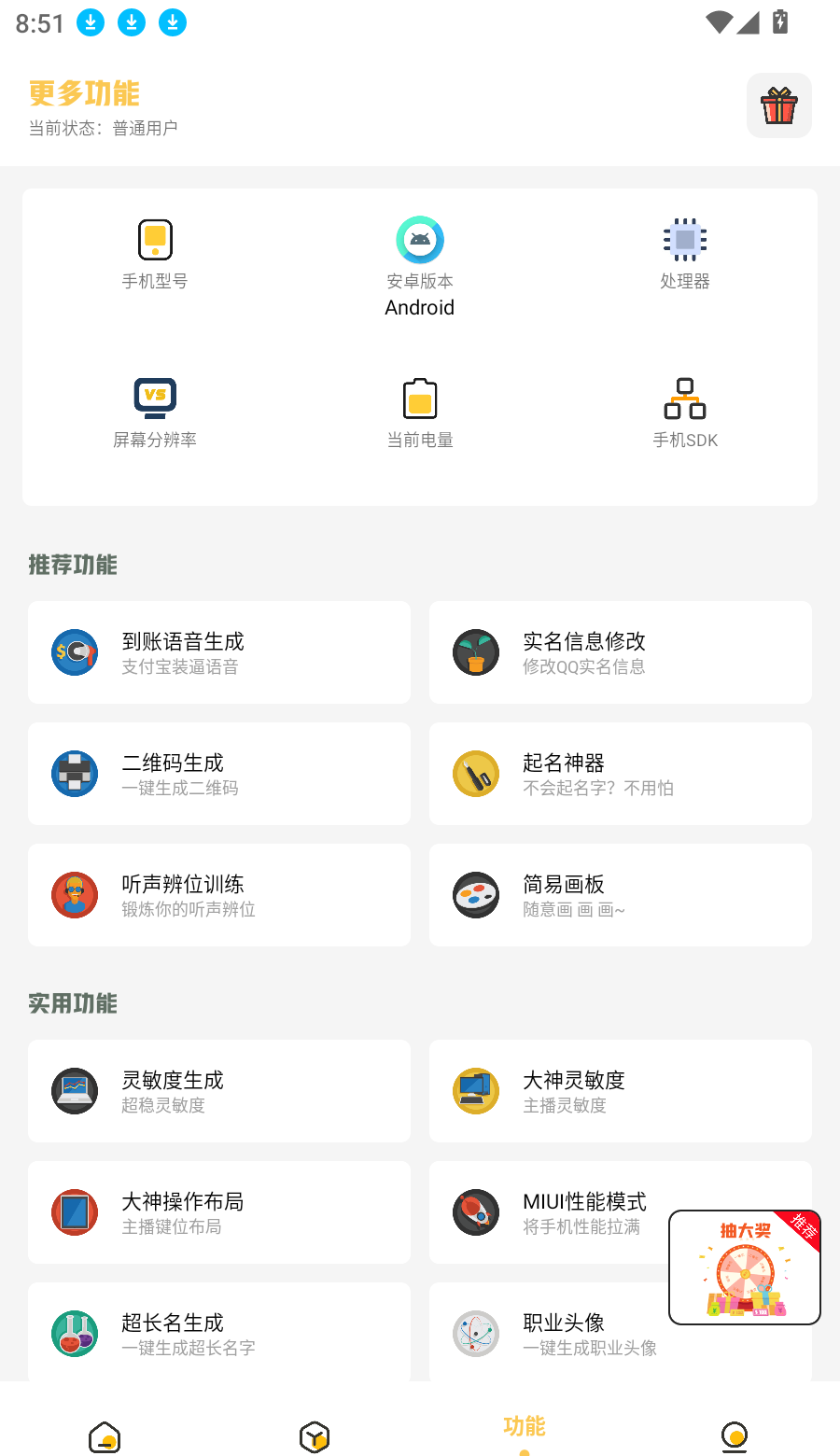
Task: Tap the 安卓版本 Android version icon
Action: (x=420, y=240)
